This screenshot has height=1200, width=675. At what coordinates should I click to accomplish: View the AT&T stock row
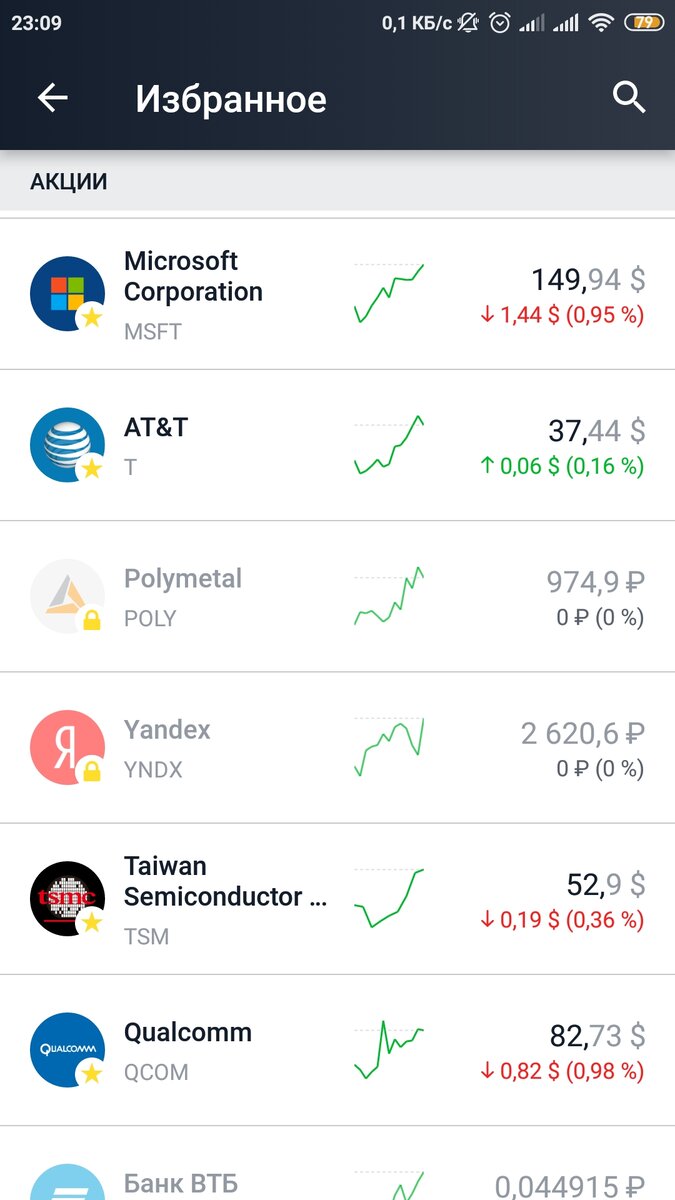coord(337,445)
